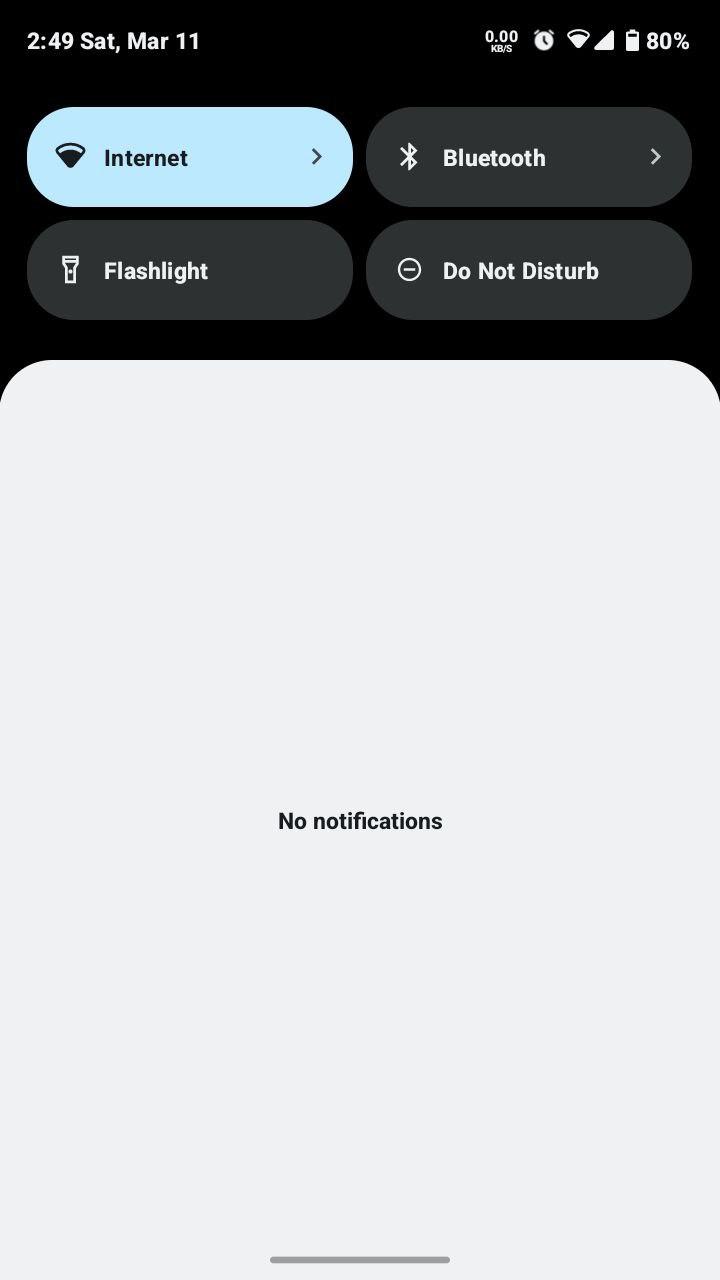
Task: Open the Bluetooth quick settings tile
Action: click(x=529, y=157)
